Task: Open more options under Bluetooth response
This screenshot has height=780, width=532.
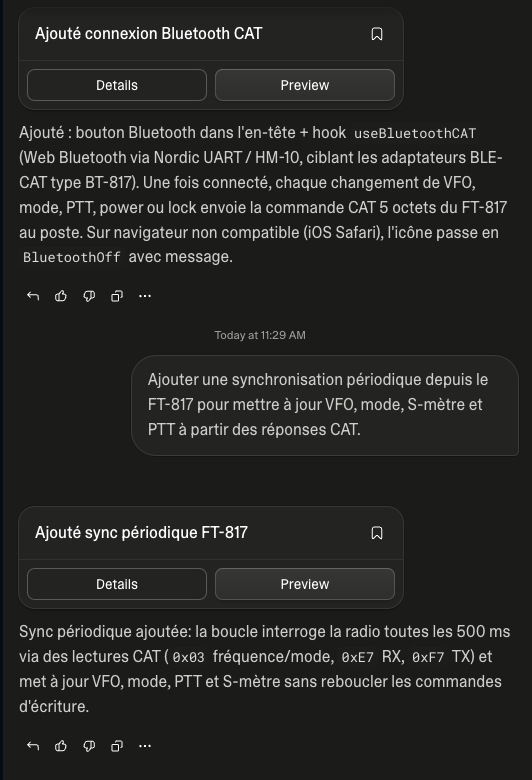Action: pyautogui.click(x=145, y=296)
